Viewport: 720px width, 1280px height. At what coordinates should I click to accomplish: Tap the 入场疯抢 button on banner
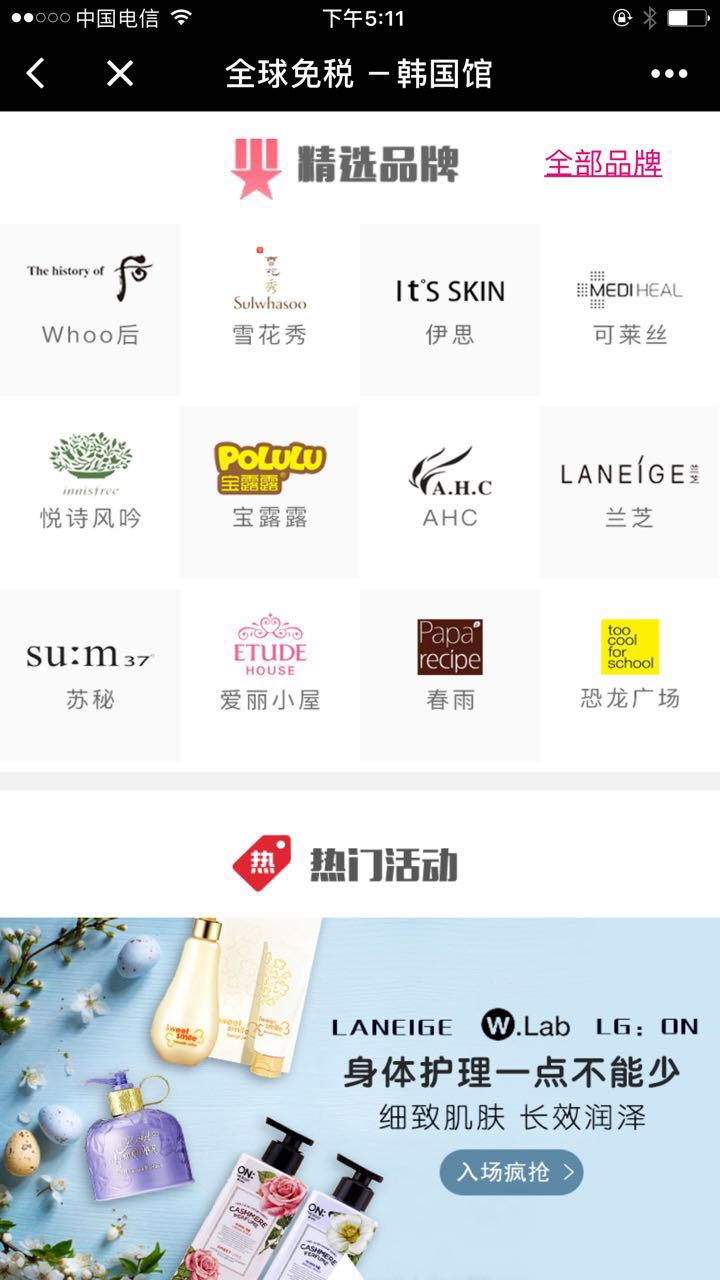[x=512, y=1172]
